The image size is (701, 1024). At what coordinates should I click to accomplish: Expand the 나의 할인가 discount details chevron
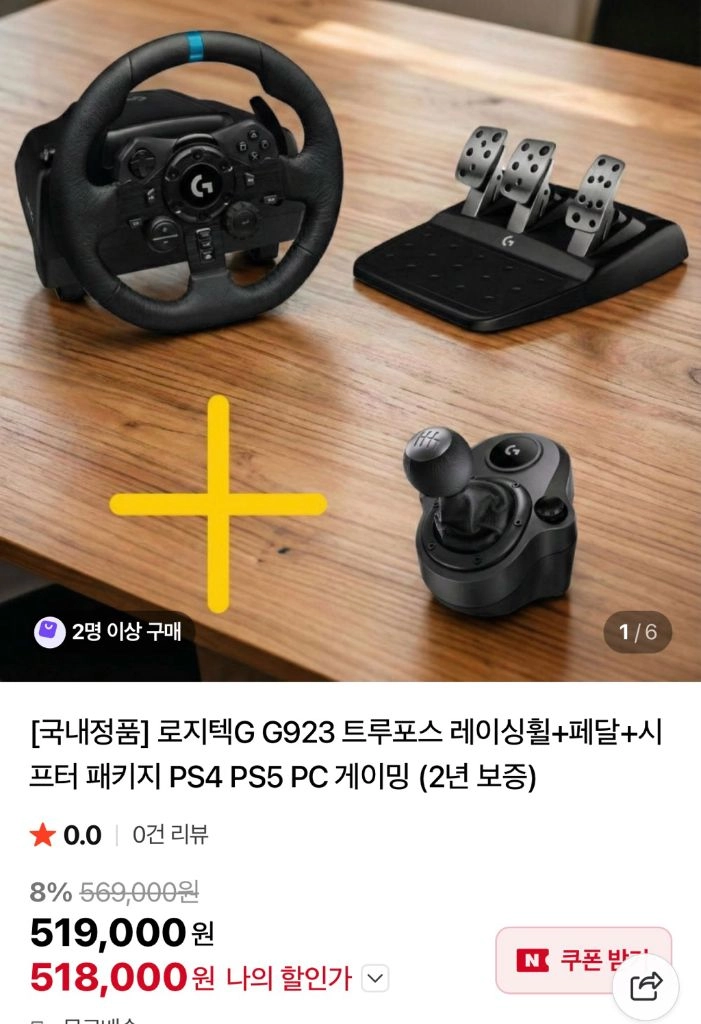pos(375,978)
